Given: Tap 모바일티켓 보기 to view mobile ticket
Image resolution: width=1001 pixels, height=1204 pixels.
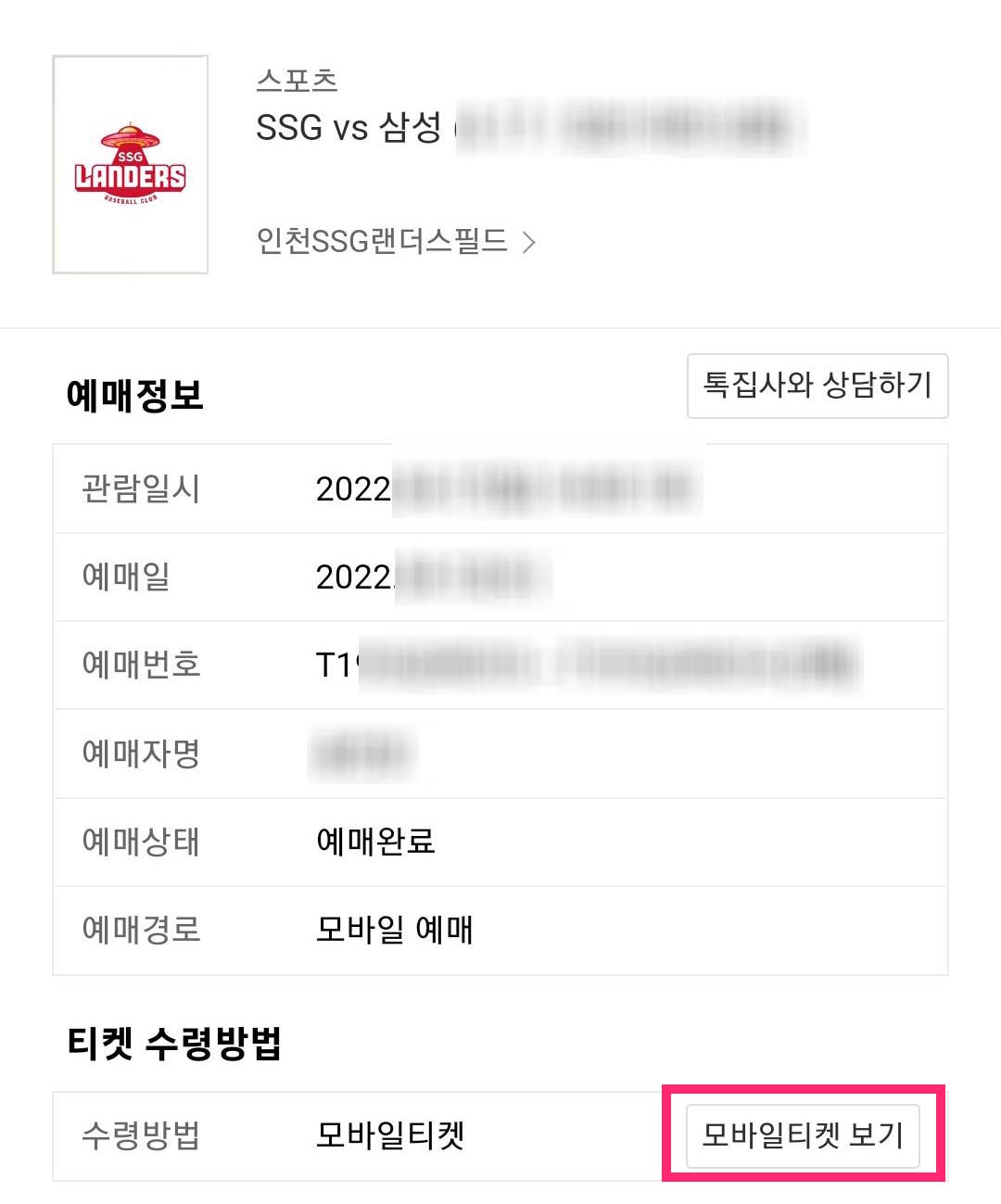Looking at the screenshot, I should pyautogui.click(x=803, y=1134).
